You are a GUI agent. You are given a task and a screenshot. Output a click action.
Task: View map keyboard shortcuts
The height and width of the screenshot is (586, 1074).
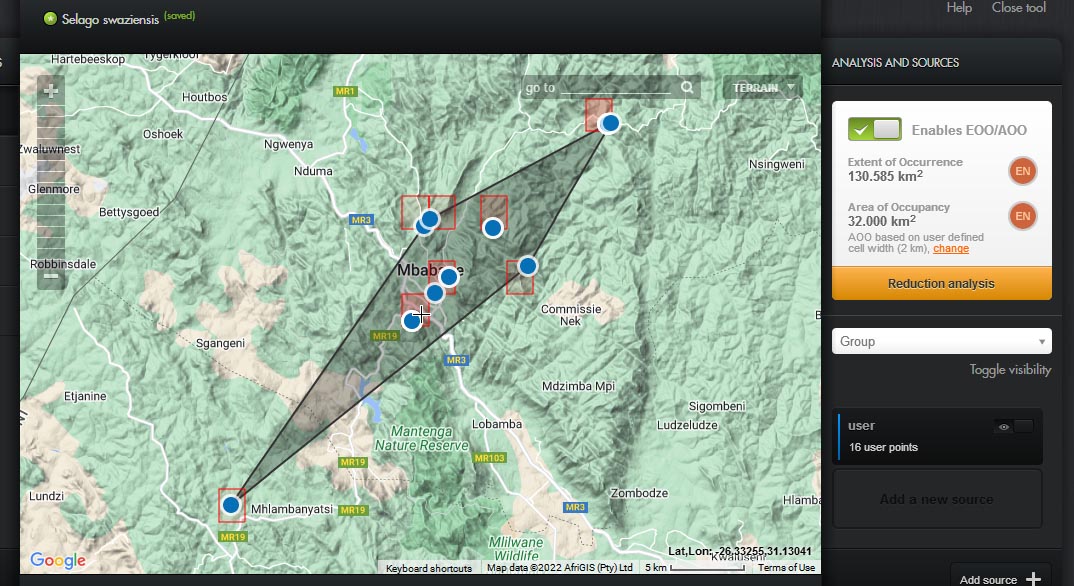(429, 568)
